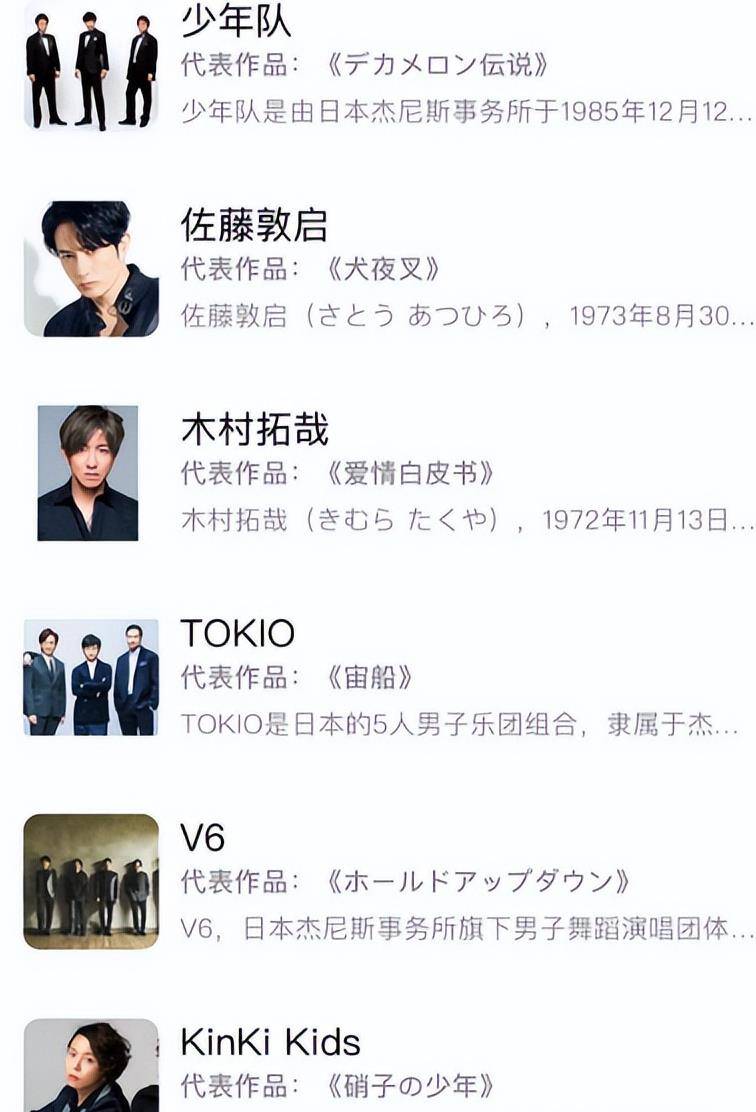756x1112 pixels.
Task: Open the KinKi Kids entry
Action: (270, 1042)
